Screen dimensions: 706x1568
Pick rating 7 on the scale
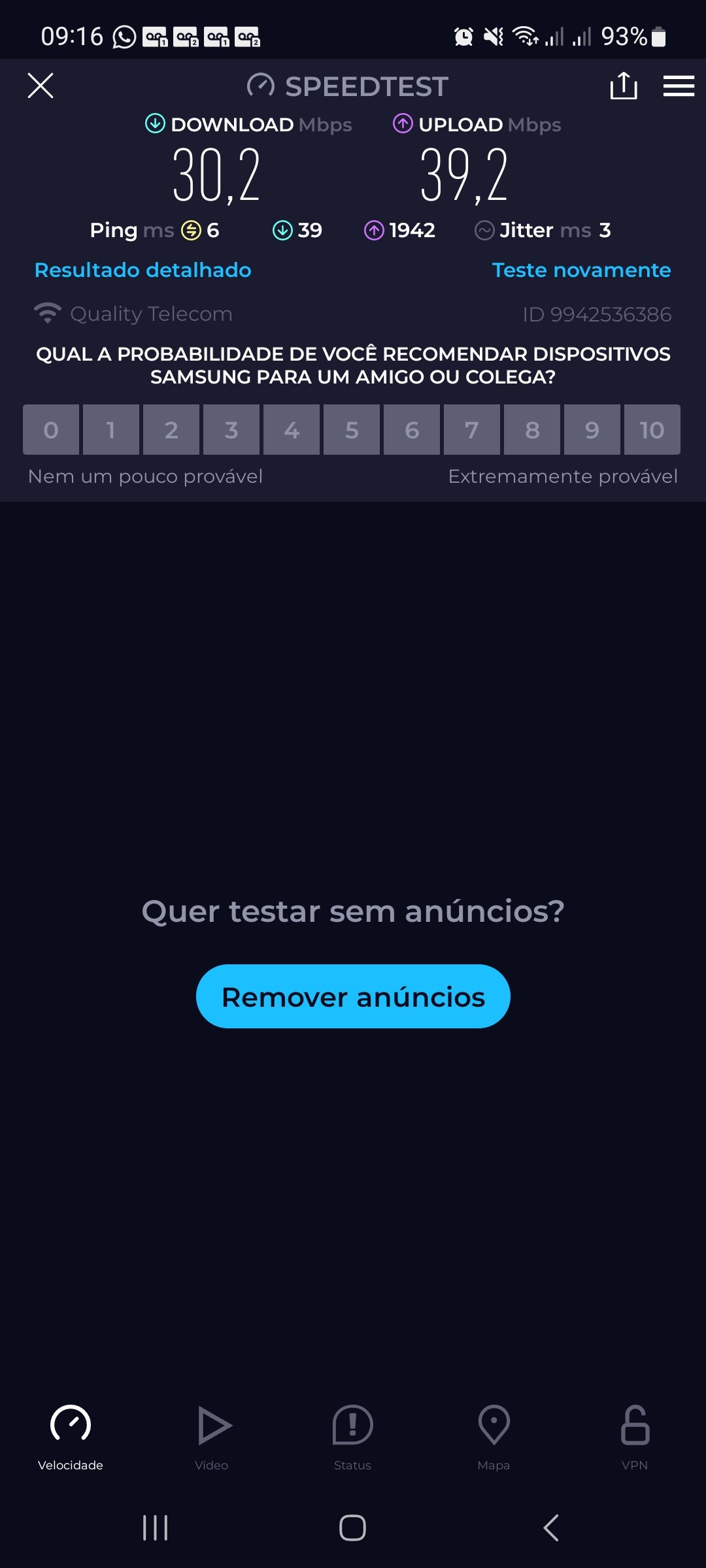pos(472,430)
